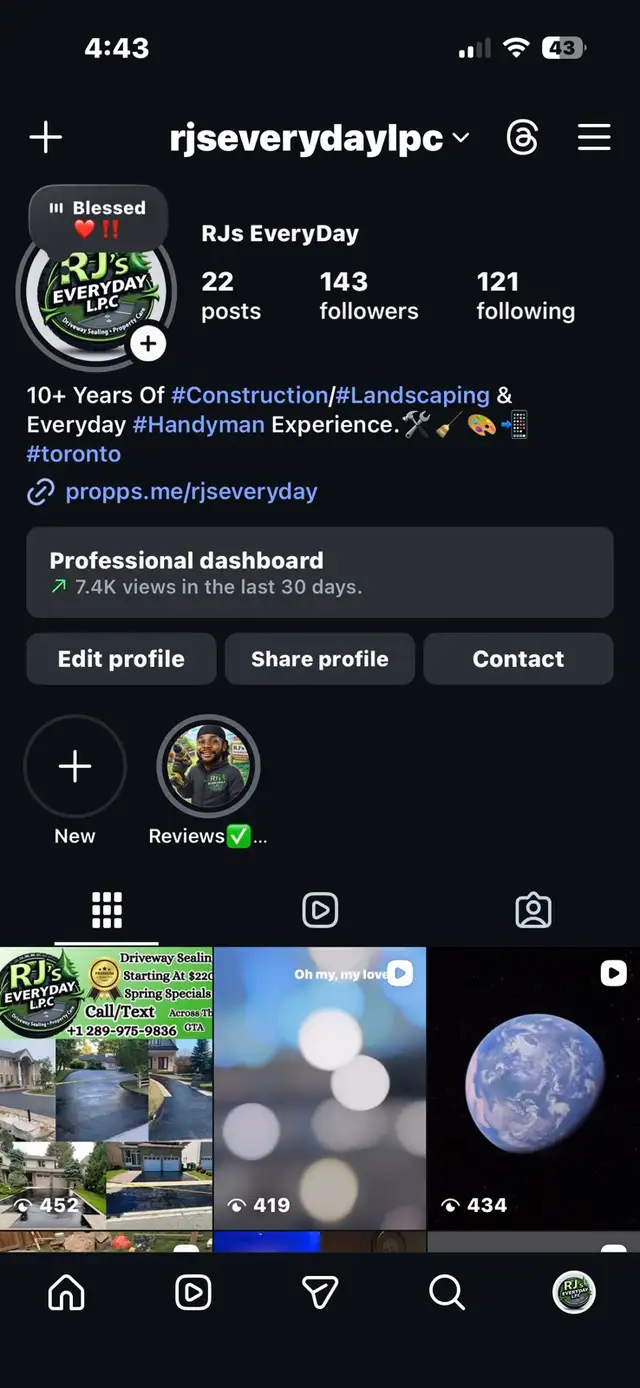Add to story via profile picture plus

pos(148,345)
